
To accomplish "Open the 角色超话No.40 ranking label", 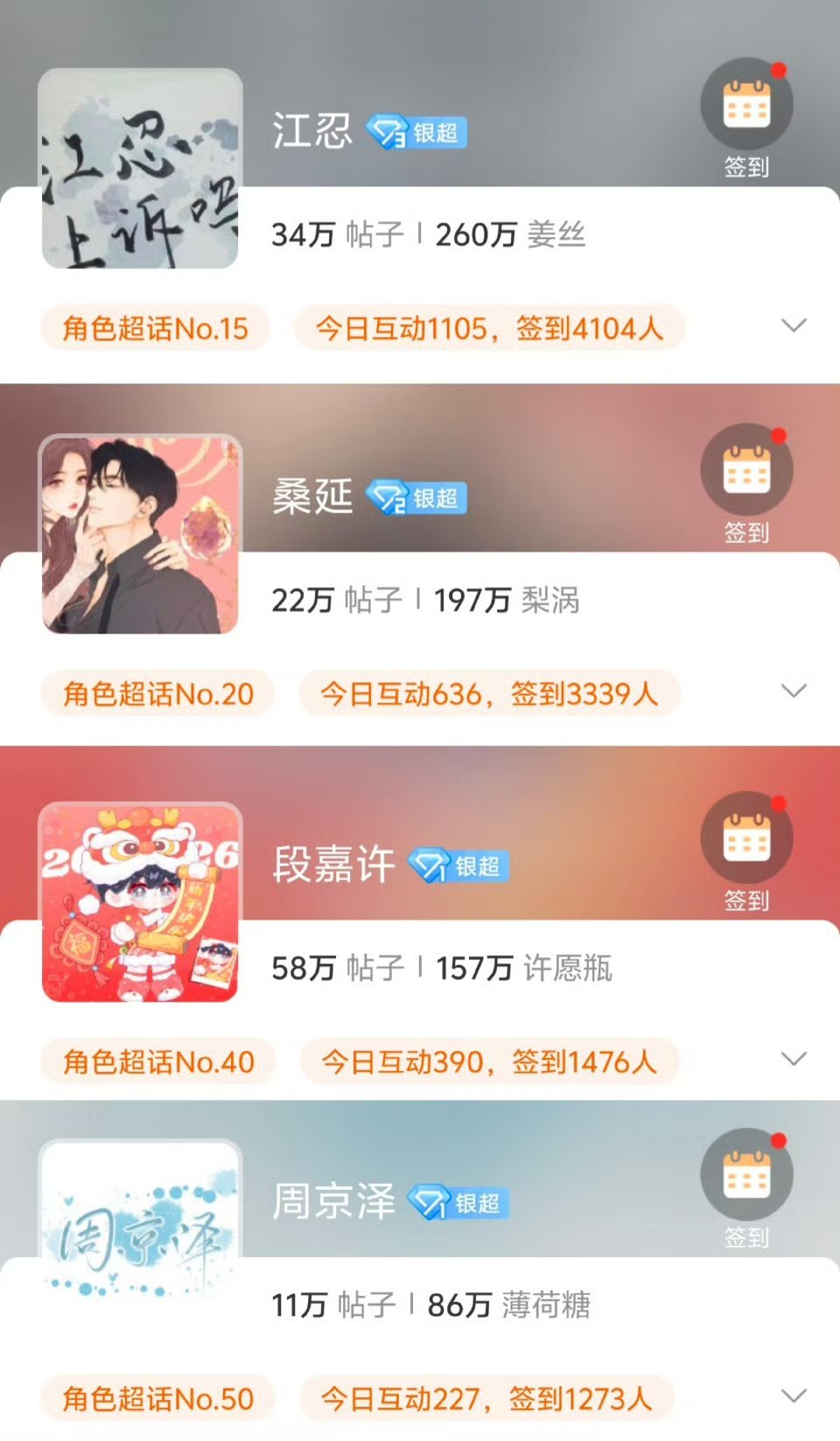I will (157, 1060).
